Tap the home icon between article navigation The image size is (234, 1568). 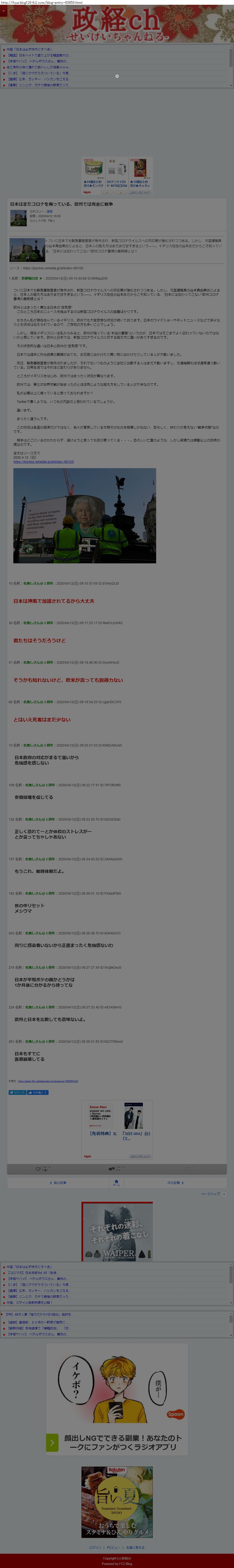pyautogui.click(x=116, y=1183)
